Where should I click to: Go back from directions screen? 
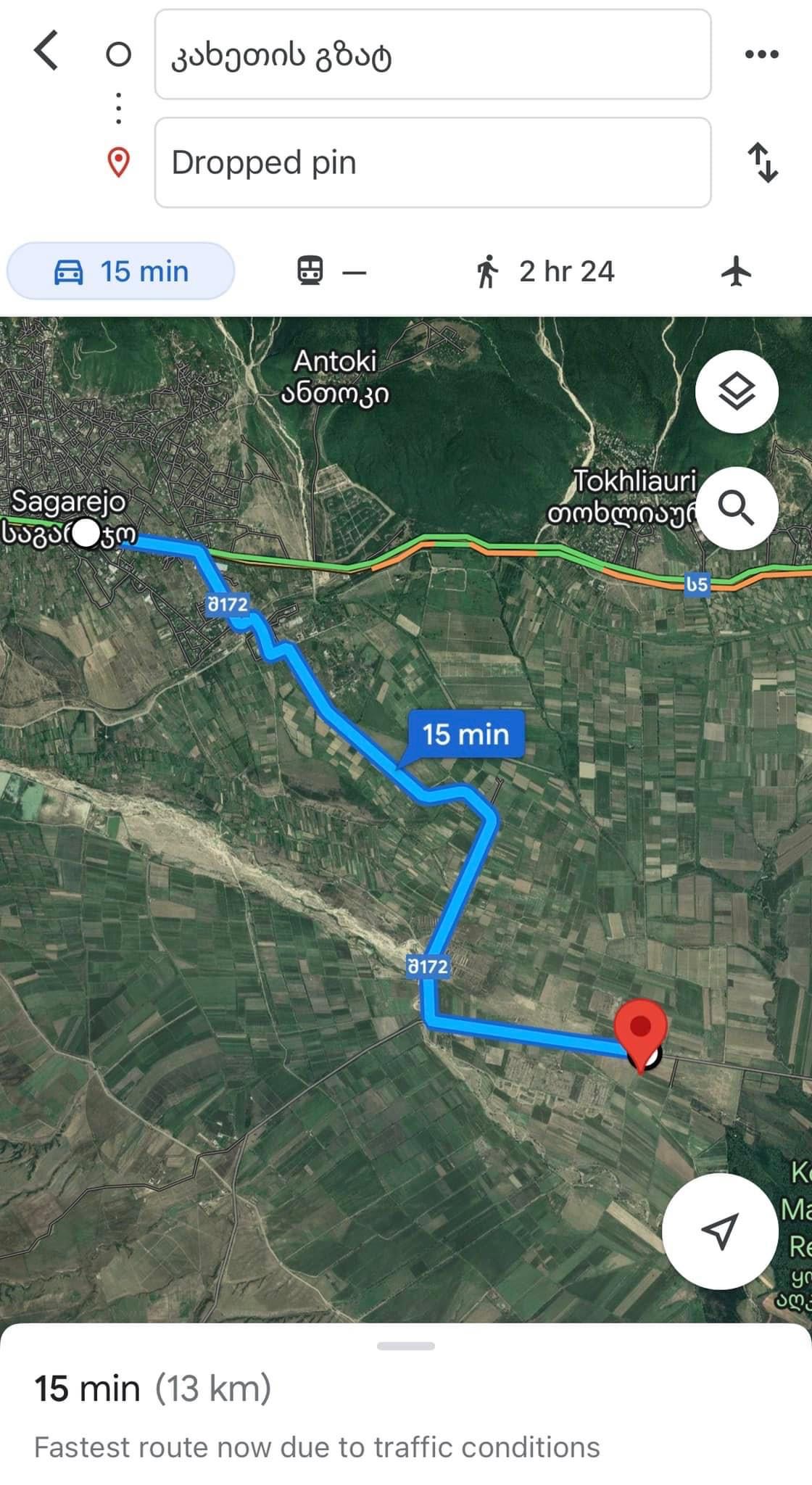coord(46,51)
